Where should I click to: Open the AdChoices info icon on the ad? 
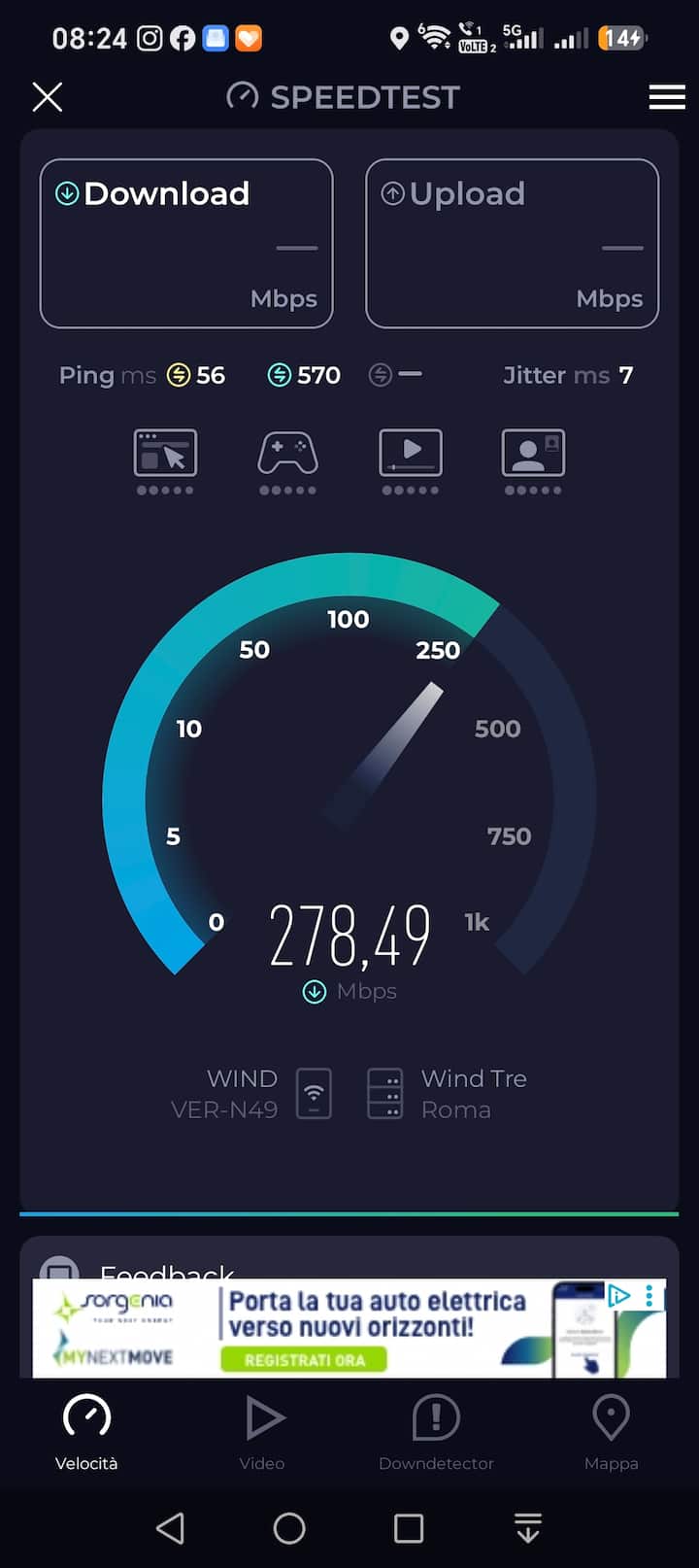click(619, 1295)
